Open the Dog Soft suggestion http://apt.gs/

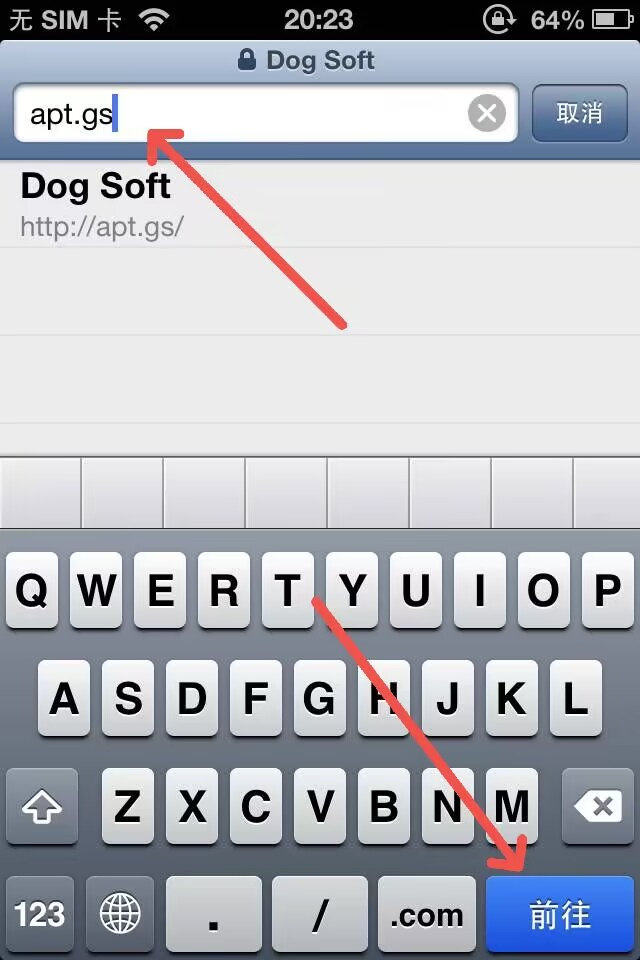tap(200, 205)
